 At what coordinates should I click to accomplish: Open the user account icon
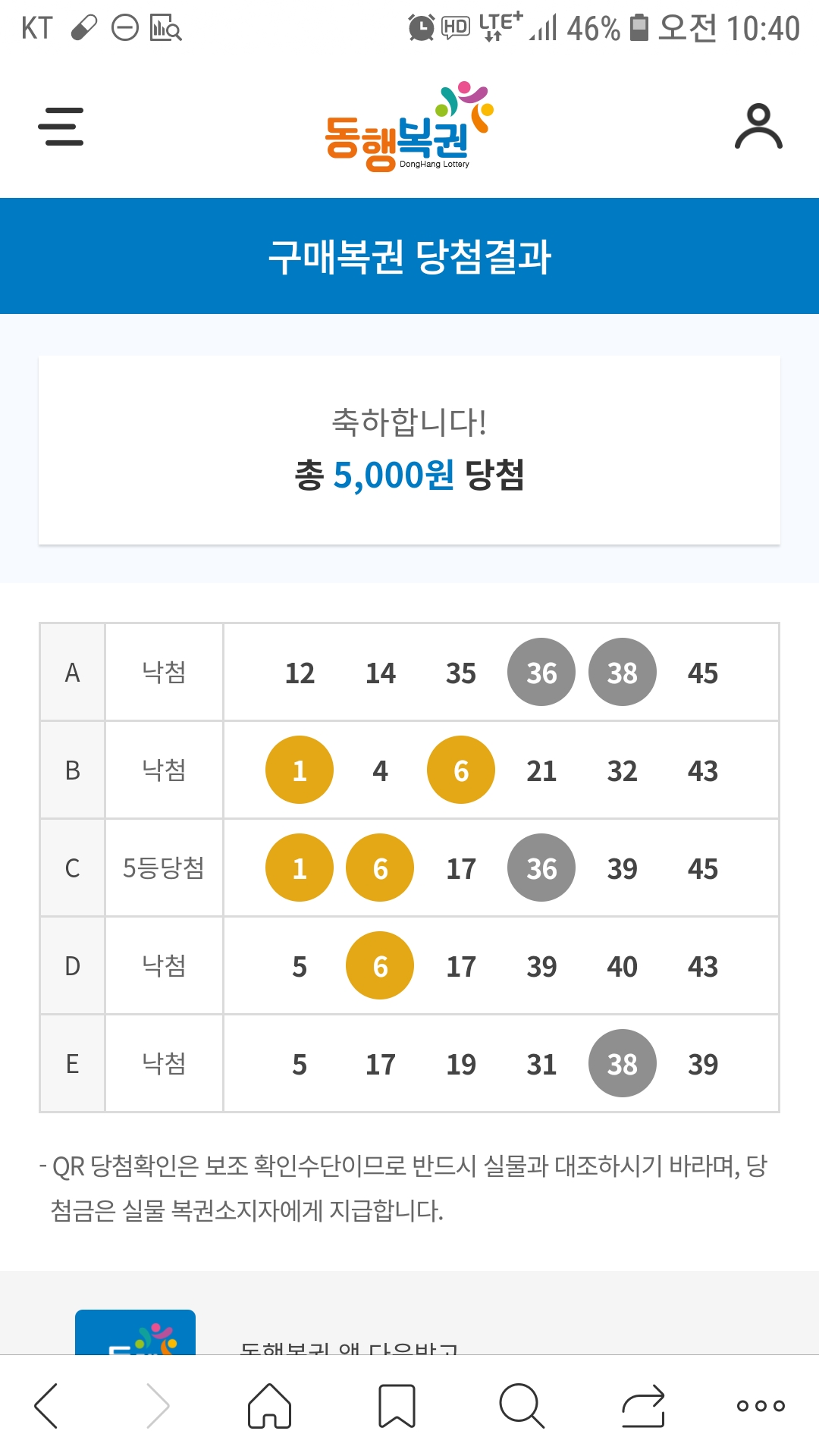[758, 126]
